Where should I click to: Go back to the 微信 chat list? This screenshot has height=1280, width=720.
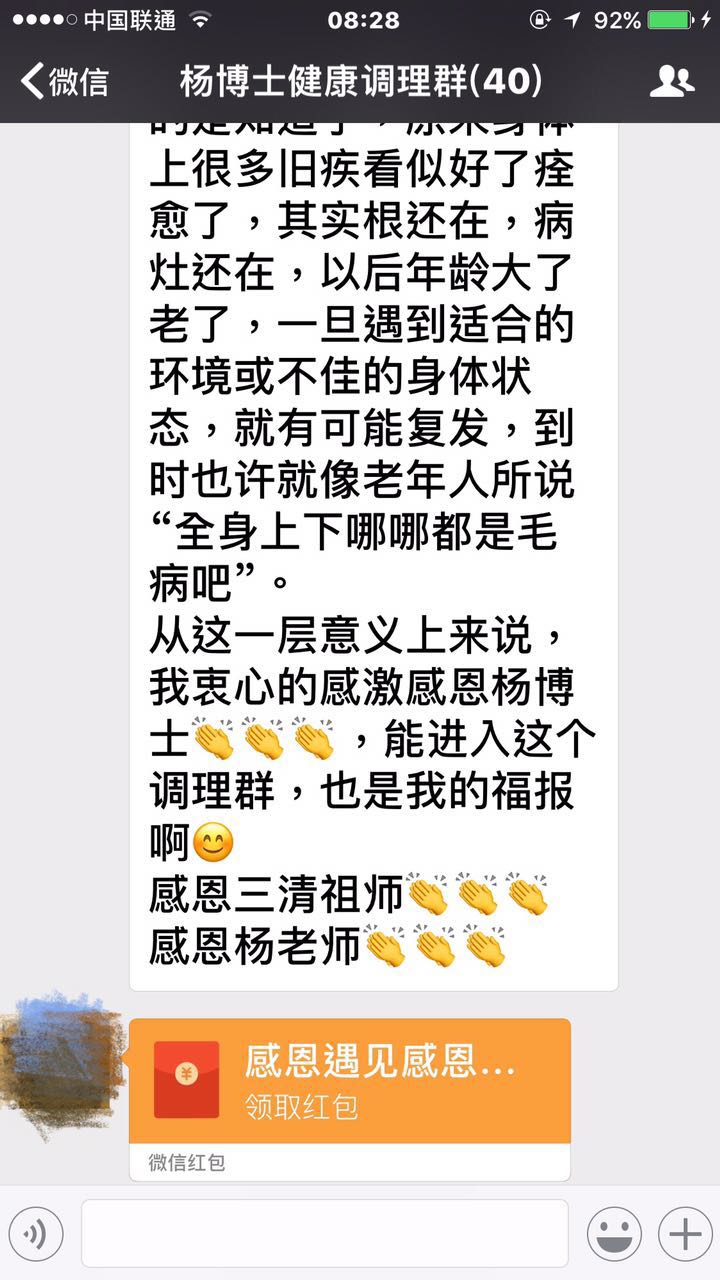pos(65,81)
